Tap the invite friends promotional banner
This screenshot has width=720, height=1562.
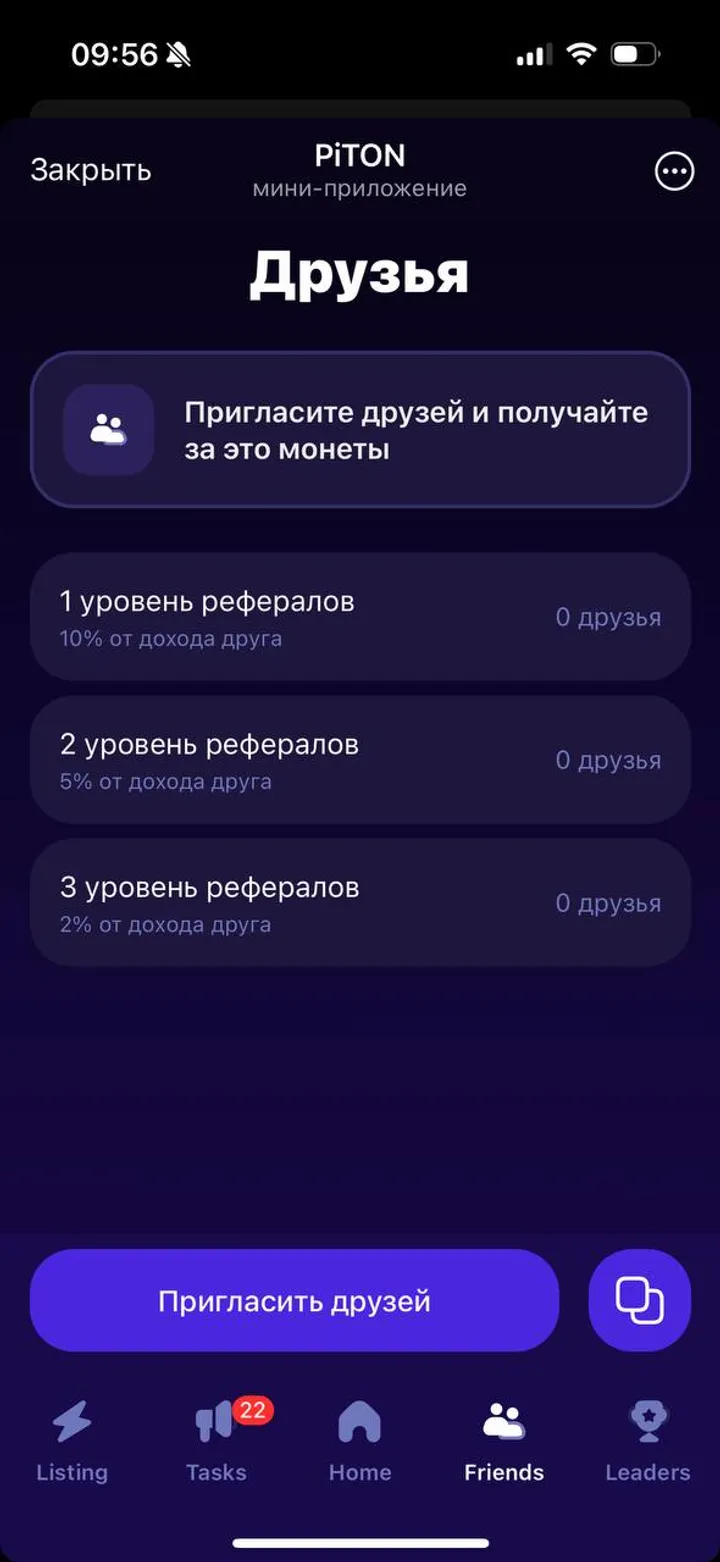pyautogui.click(x=360, y=428)
